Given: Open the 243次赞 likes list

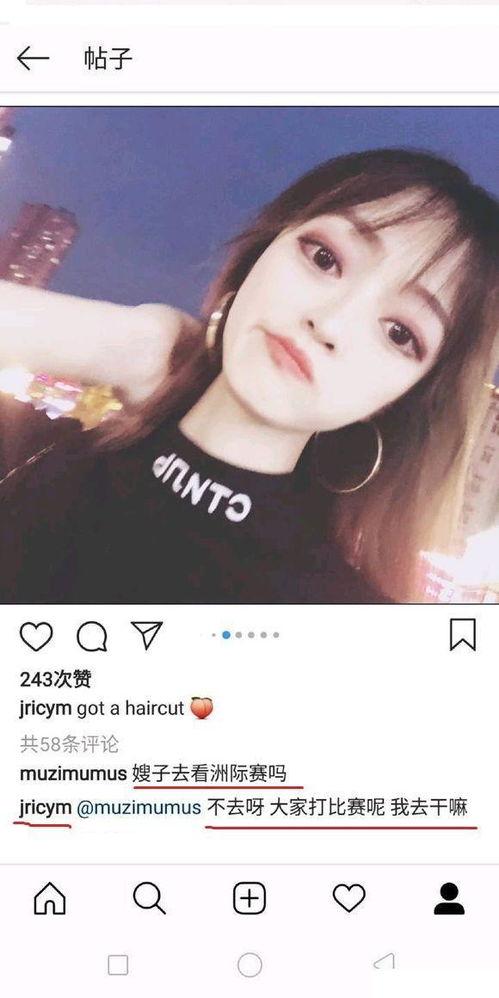Looking at the screenshot, I should click(x=55, y=679).
